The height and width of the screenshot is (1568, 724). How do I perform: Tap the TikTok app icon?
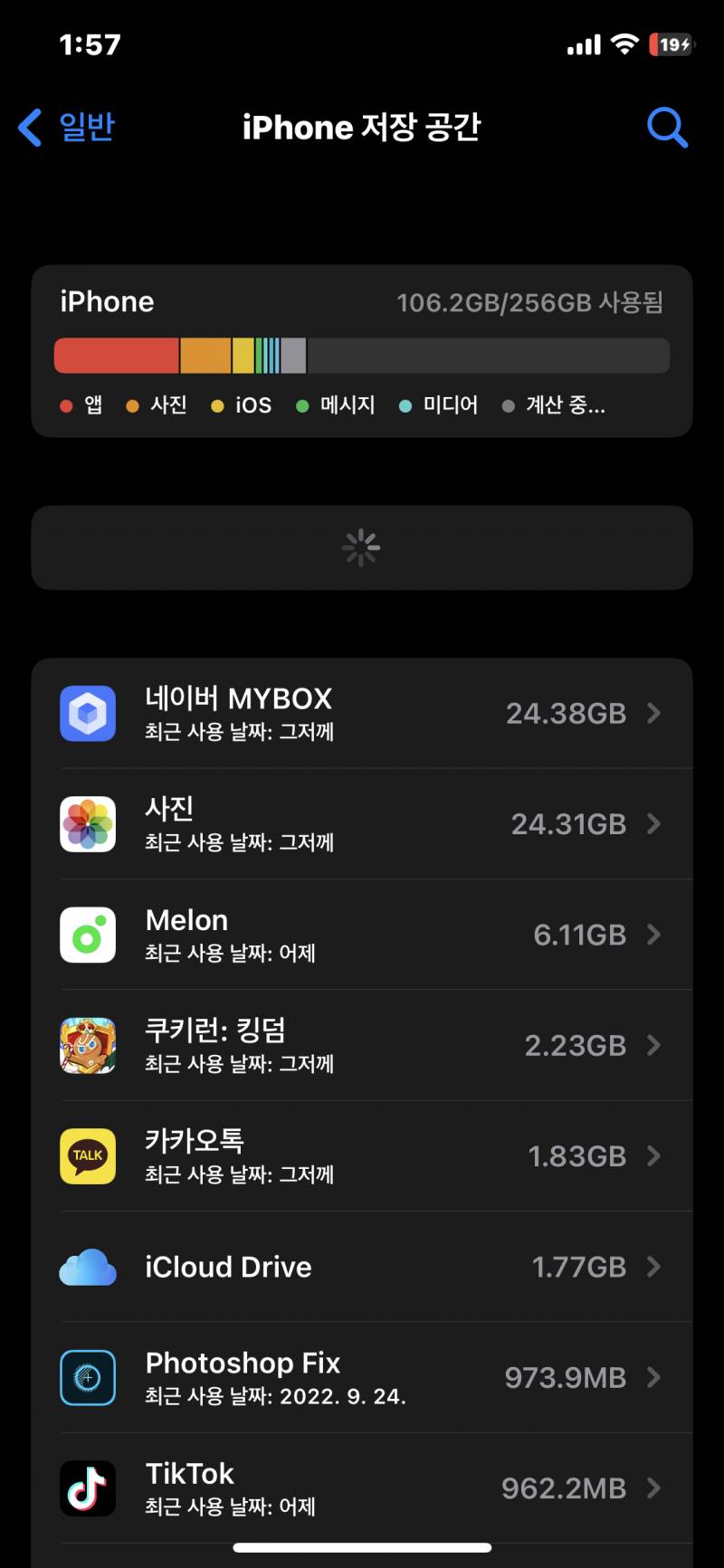87,1487
